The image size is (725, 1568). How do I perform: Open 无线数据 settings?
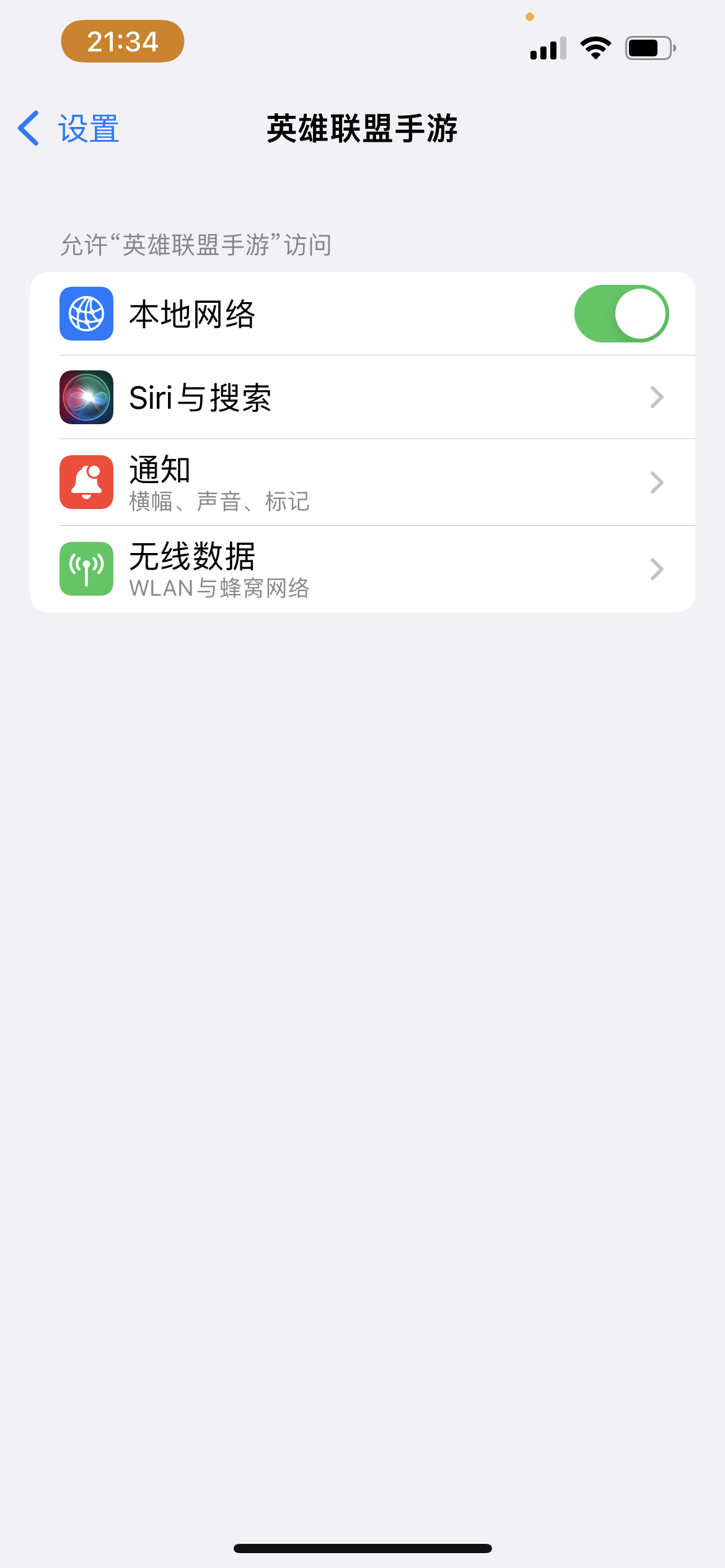(362, 569)
